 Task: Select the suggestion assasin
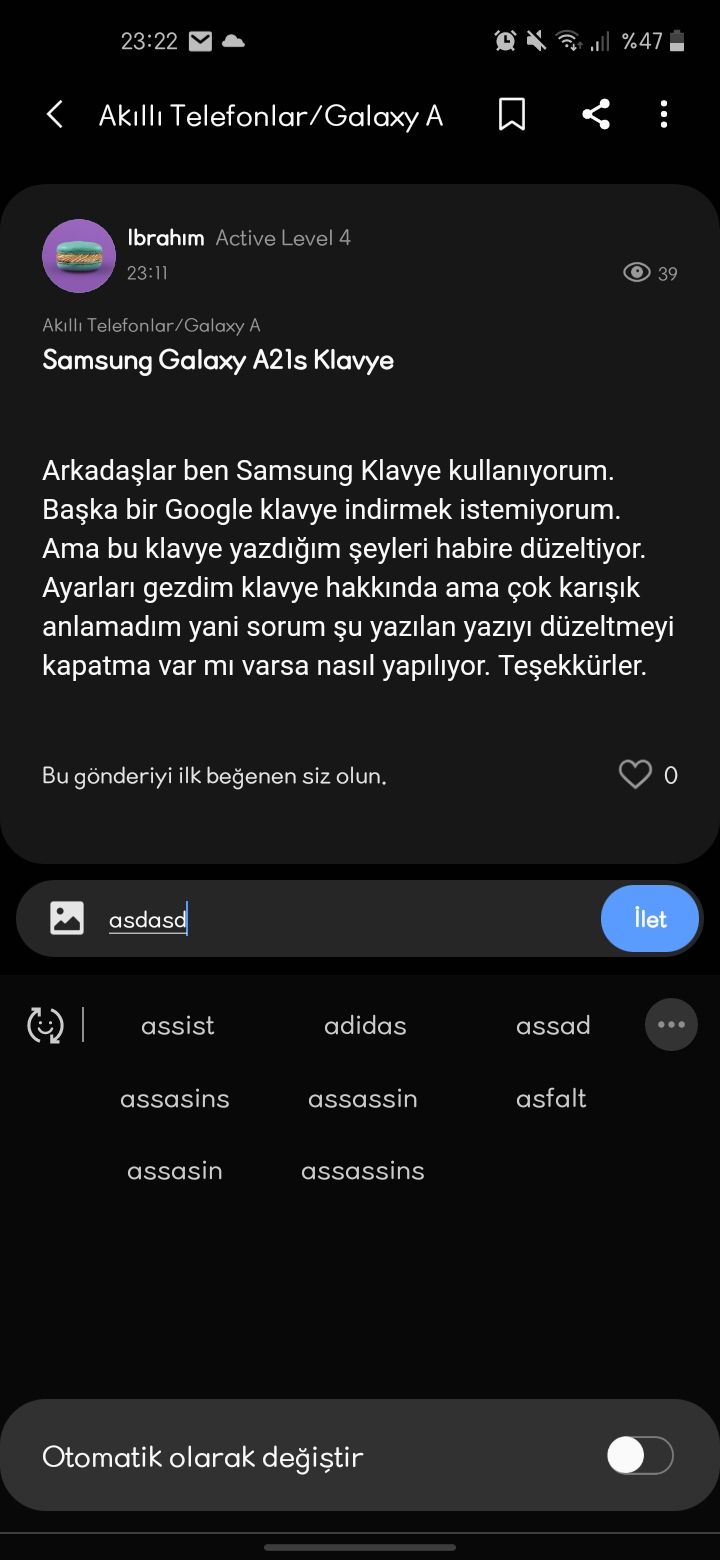(175, 1170)
